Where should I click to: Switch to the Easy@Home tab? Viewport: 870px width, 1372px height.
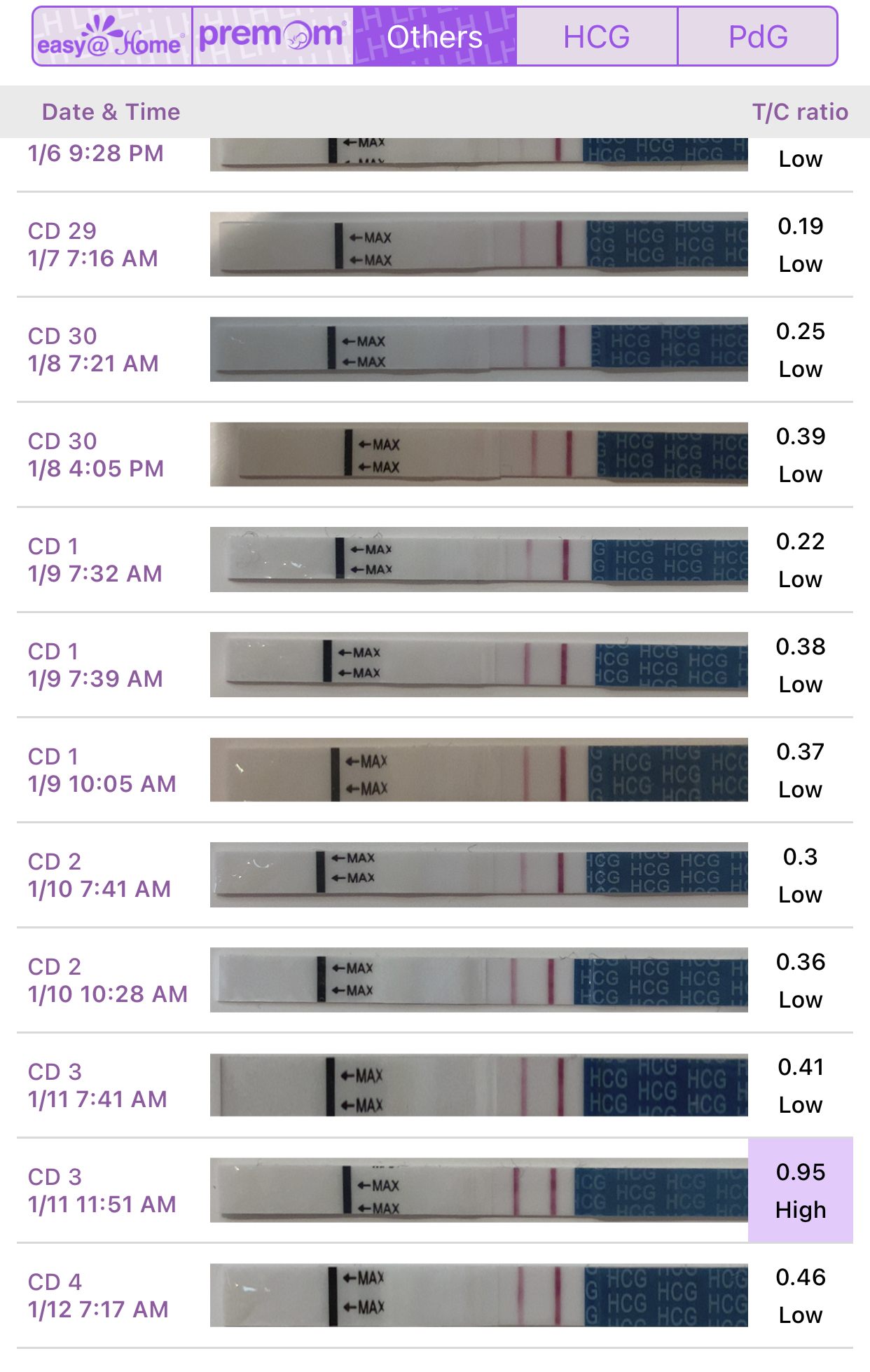click(x=112, y=37)
